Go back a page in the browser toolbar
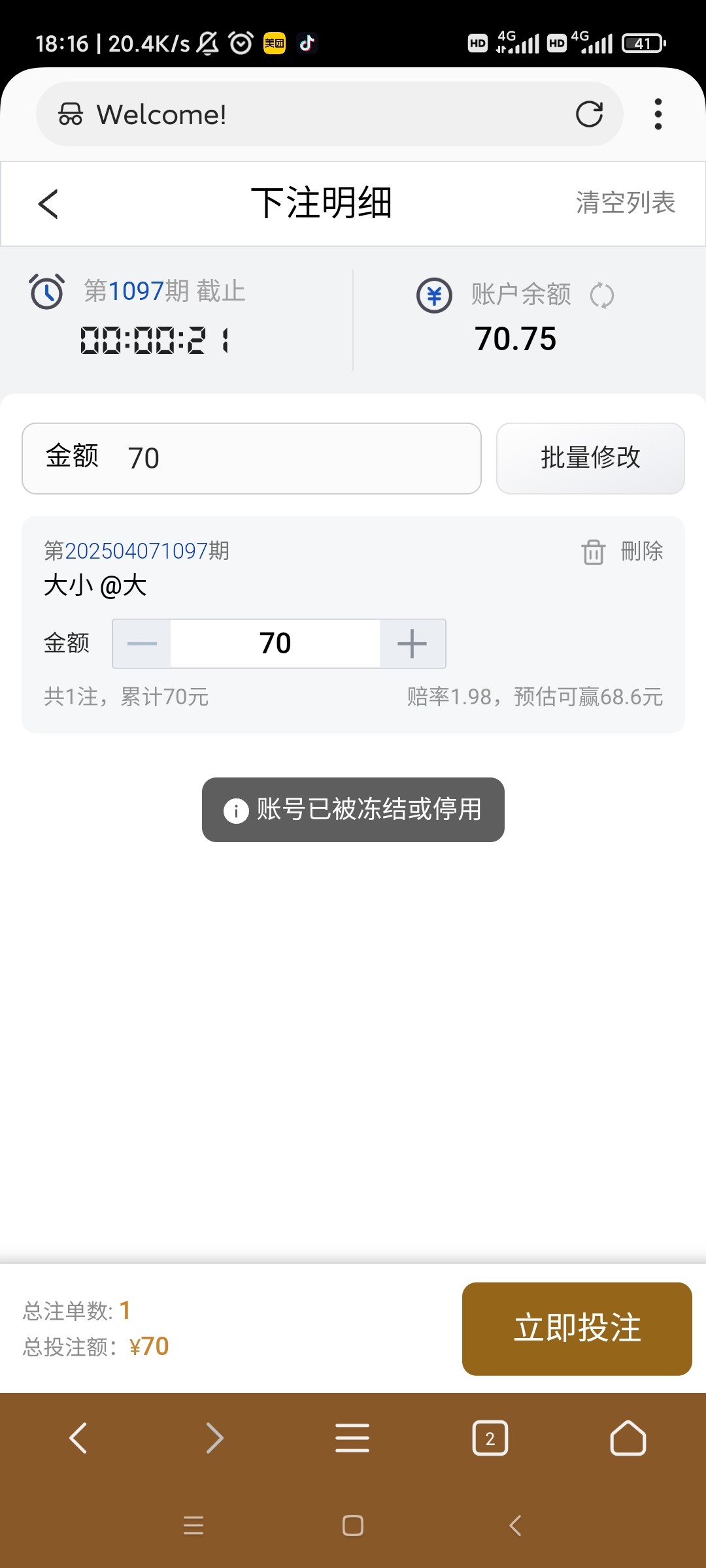This screenshot has width=706, height=1568. coord(78,1438)
